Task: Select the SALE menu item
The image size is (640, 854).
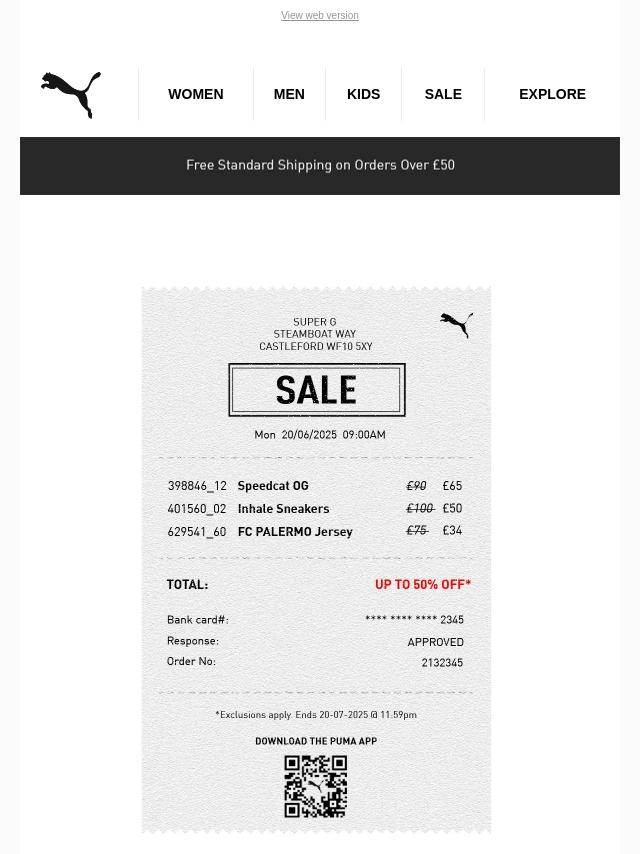Action: [443, 94]
